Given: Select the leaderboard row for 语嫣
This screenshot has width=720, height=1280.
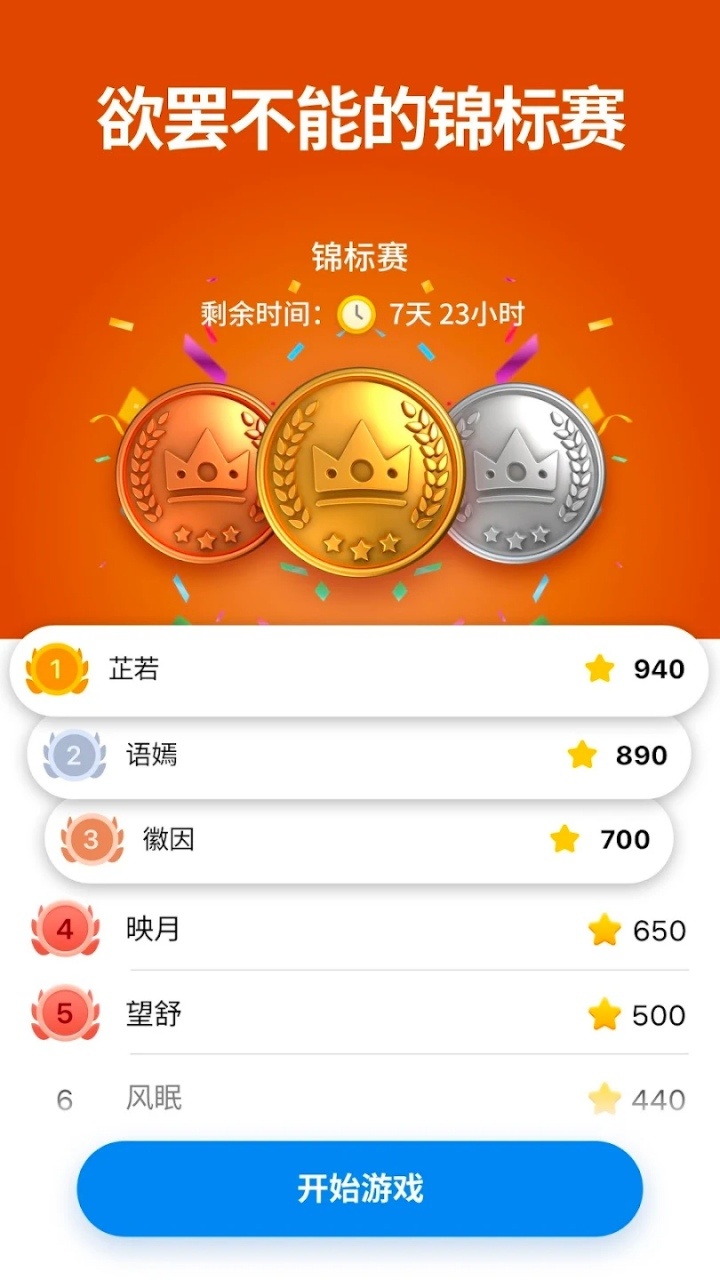Looking at the screenshot, I should tap(360, 755).
